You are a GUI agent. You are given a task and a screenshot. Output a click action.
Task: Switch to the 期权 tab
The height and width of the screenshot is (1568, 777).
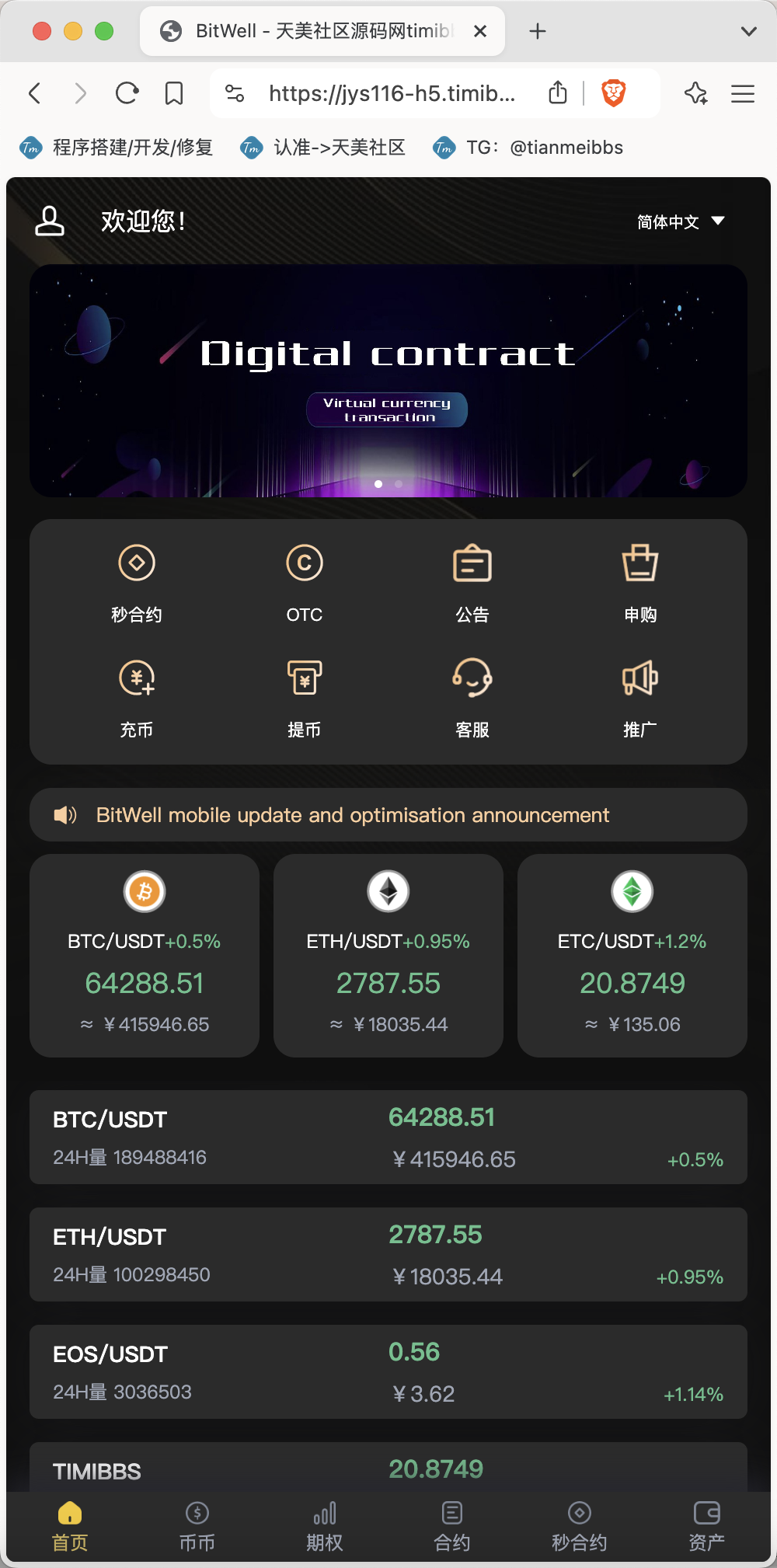[x=325, y=1527]
